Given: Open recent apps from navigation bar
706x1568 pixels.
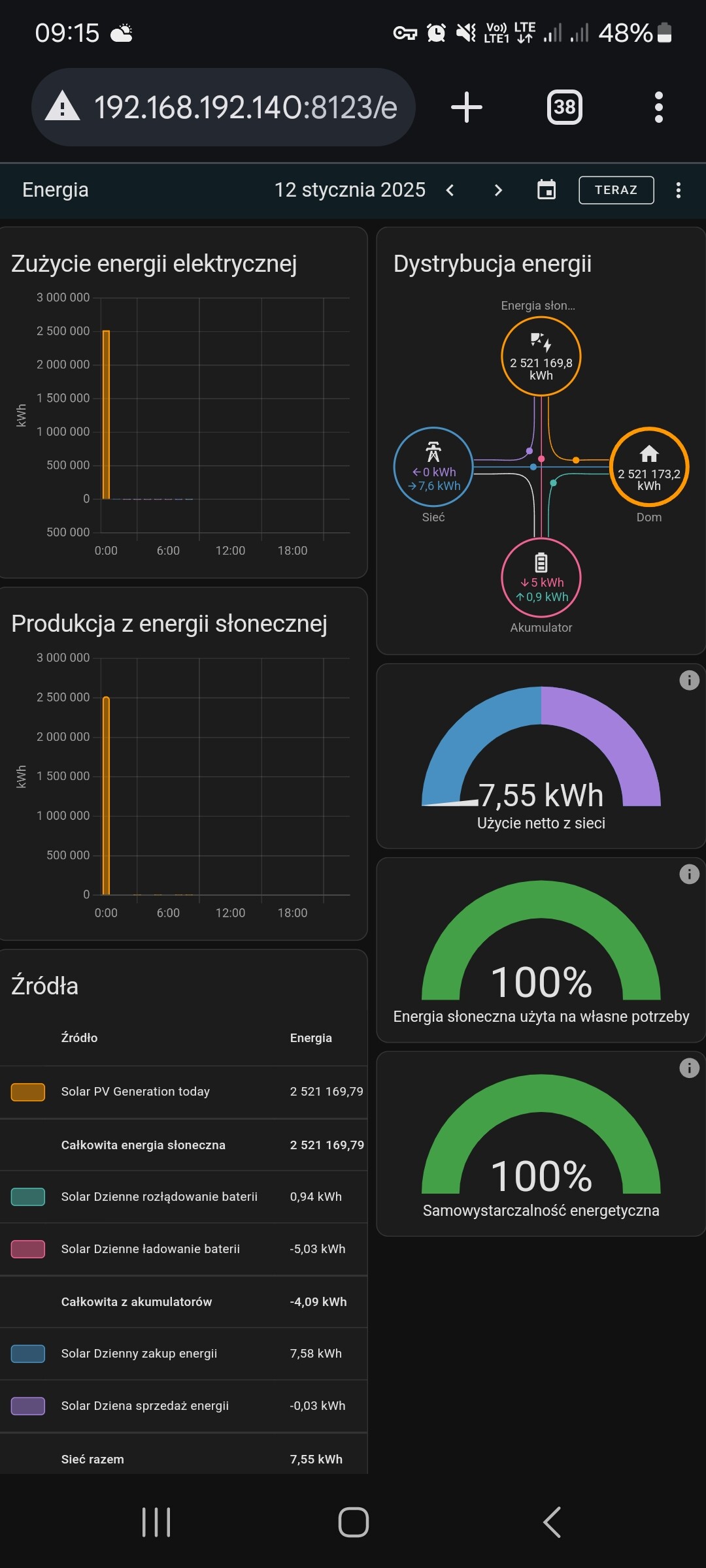Looking at the screenshot, I should (x=156, y=1522).
